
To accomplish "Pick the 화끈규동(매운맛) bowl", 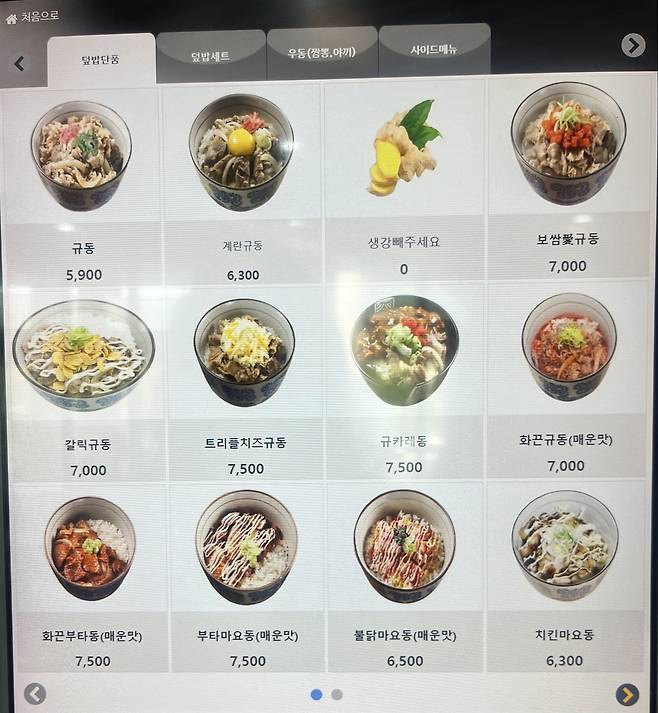I will tap(567, 381).
